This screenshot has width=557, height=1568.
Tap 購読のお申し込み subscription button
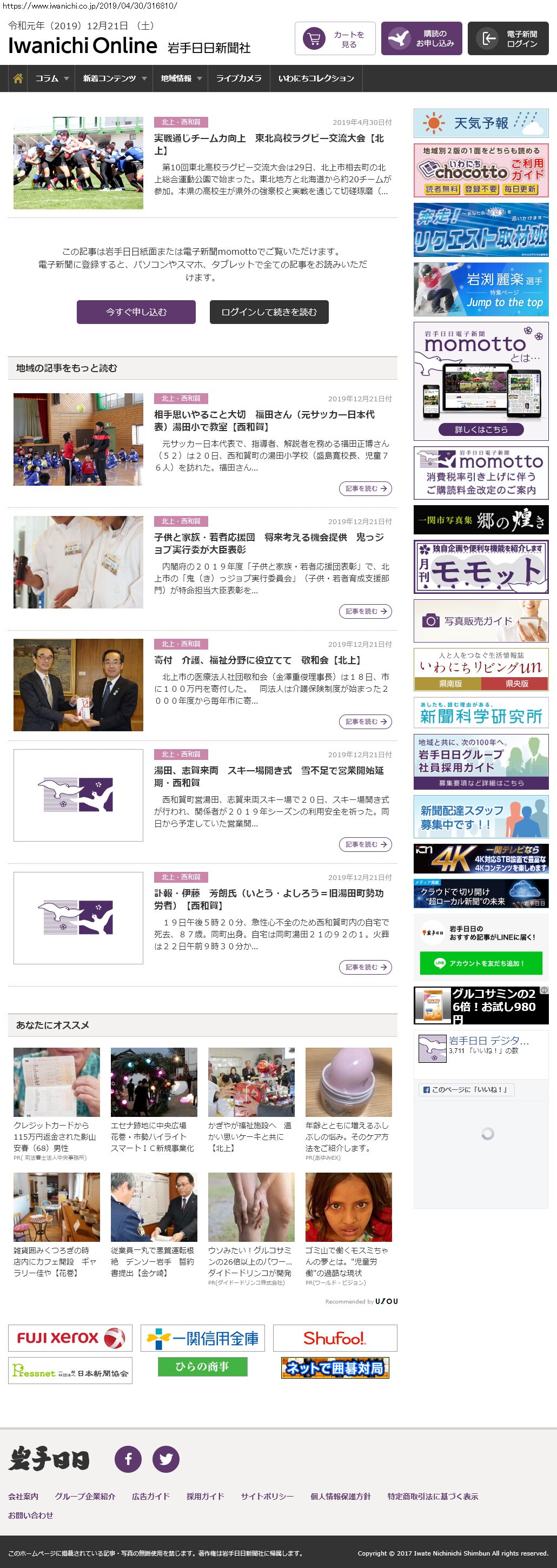click(421, 39)
